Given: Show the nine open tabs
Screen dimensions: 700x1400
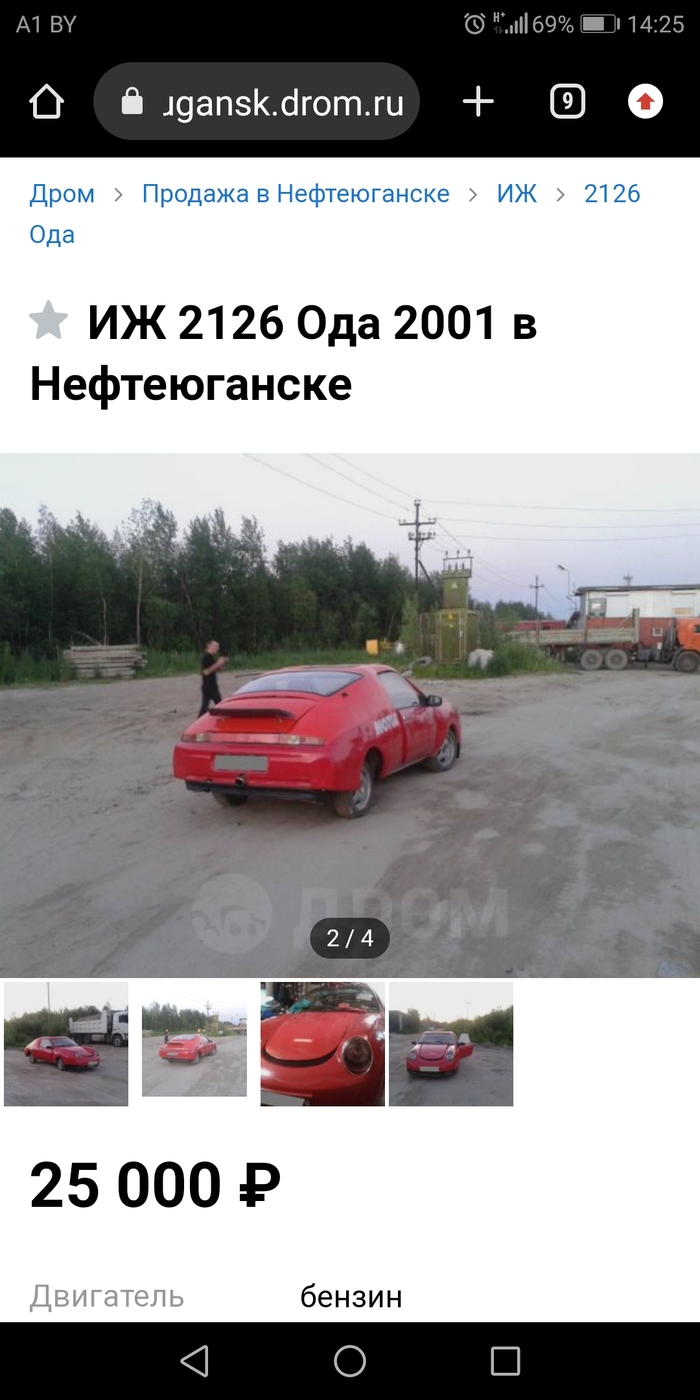Looking at the screenshot, I should point(567,102).
